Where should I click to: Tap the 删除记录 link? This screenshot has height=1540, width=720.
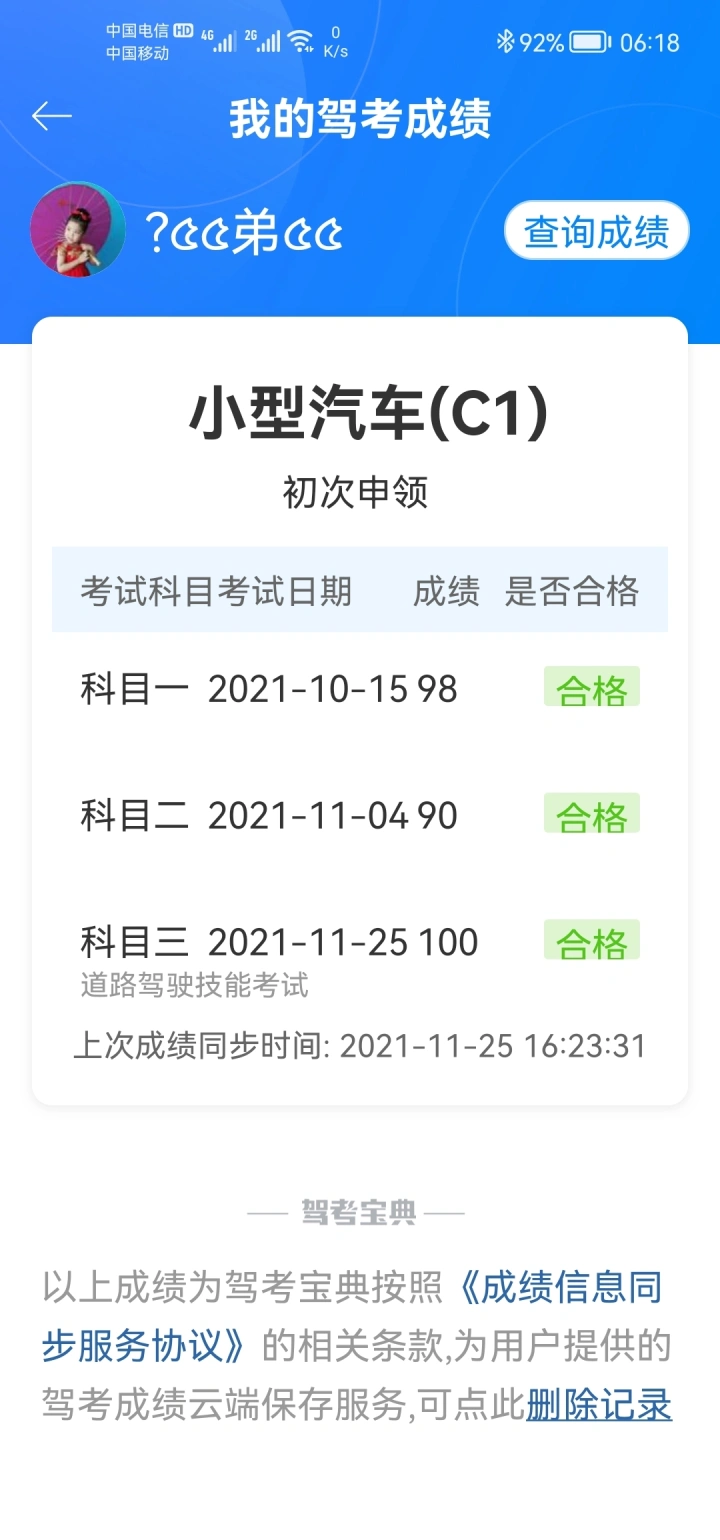[599, 1405]
